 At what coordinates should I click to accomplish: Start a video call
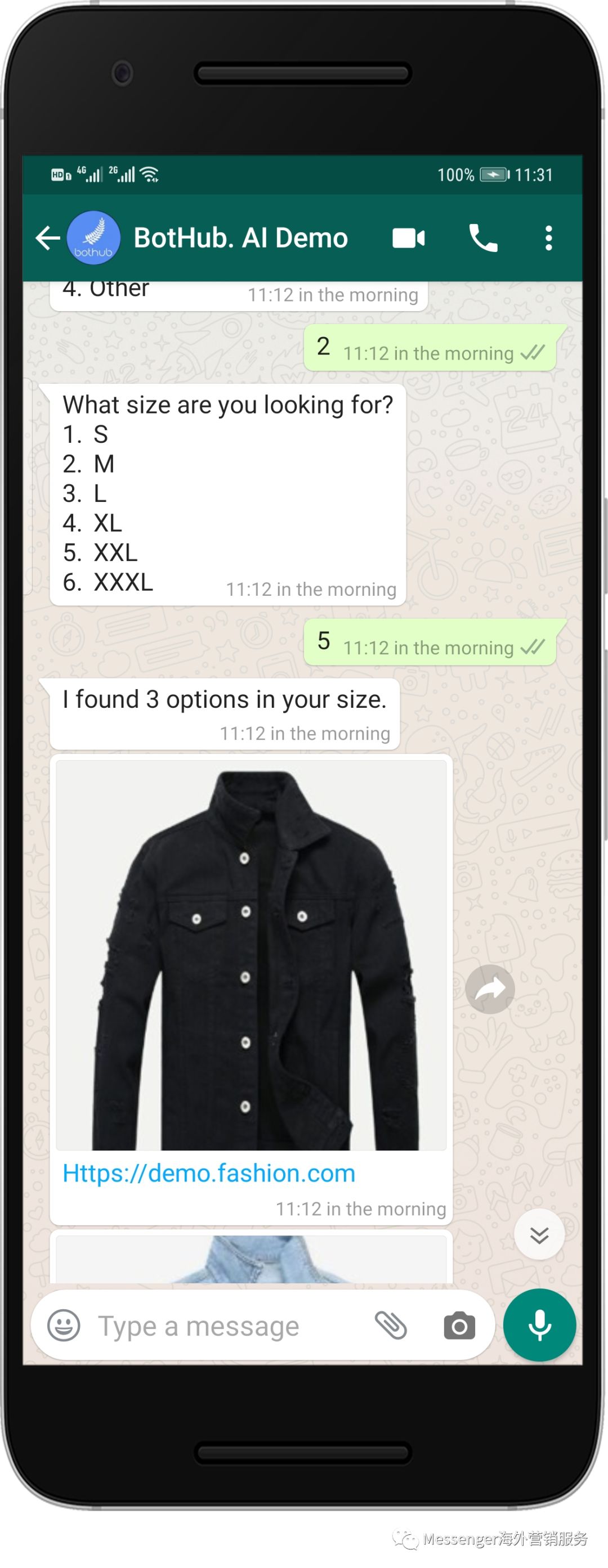point(408,238)
